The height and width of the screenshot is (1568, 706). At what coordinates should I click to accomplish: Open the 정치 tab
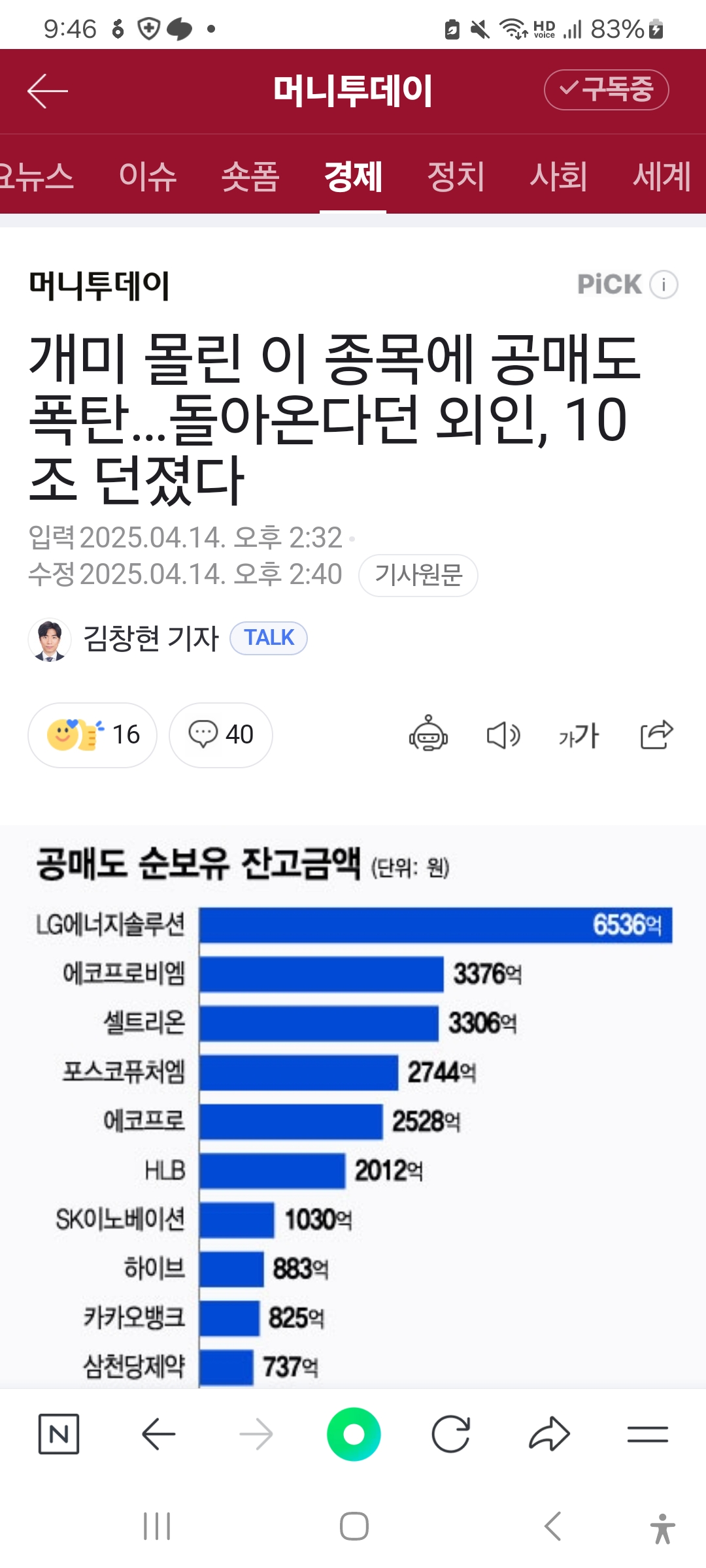coord(456,176)
